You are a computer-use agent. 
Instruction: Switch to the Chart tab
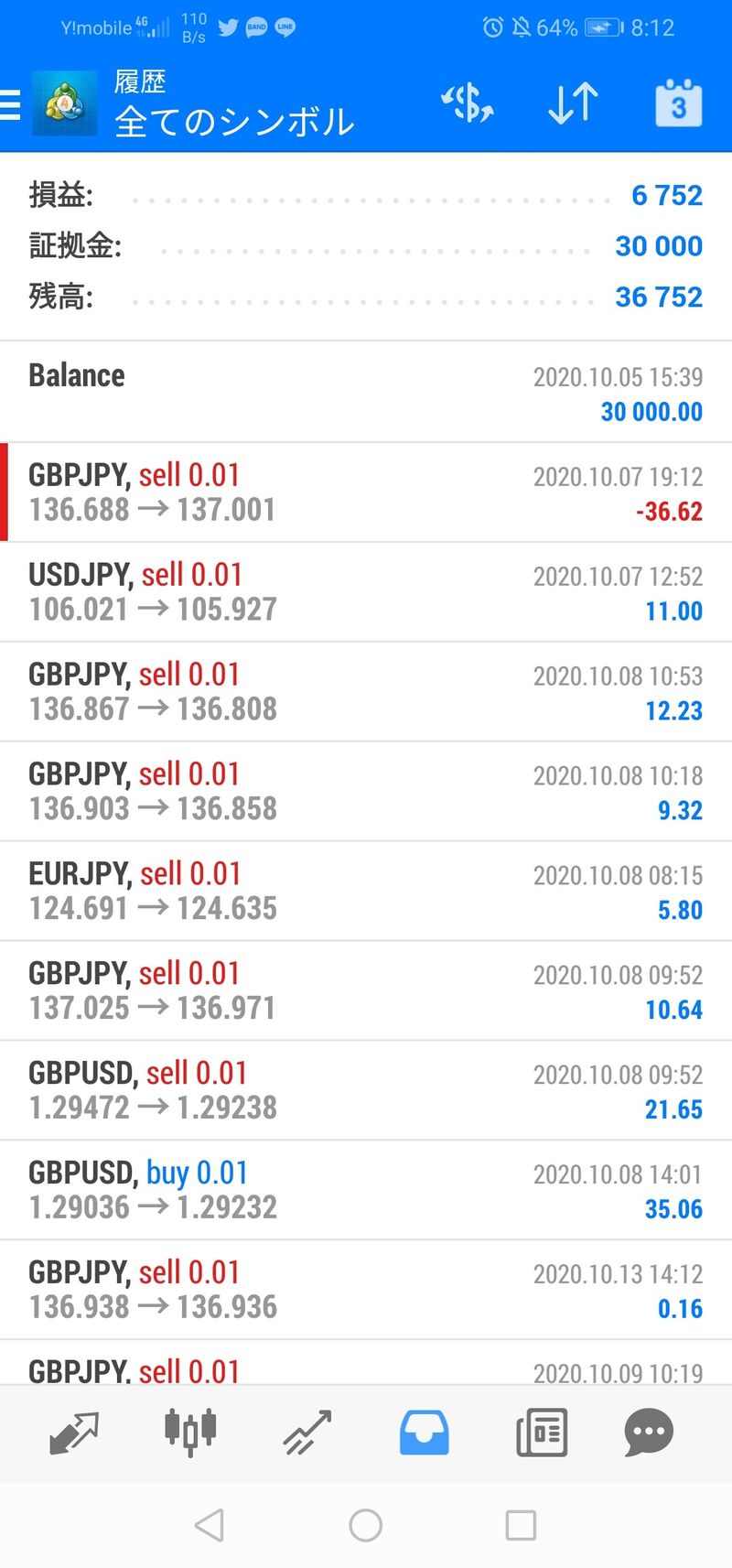click(190, 1433)
